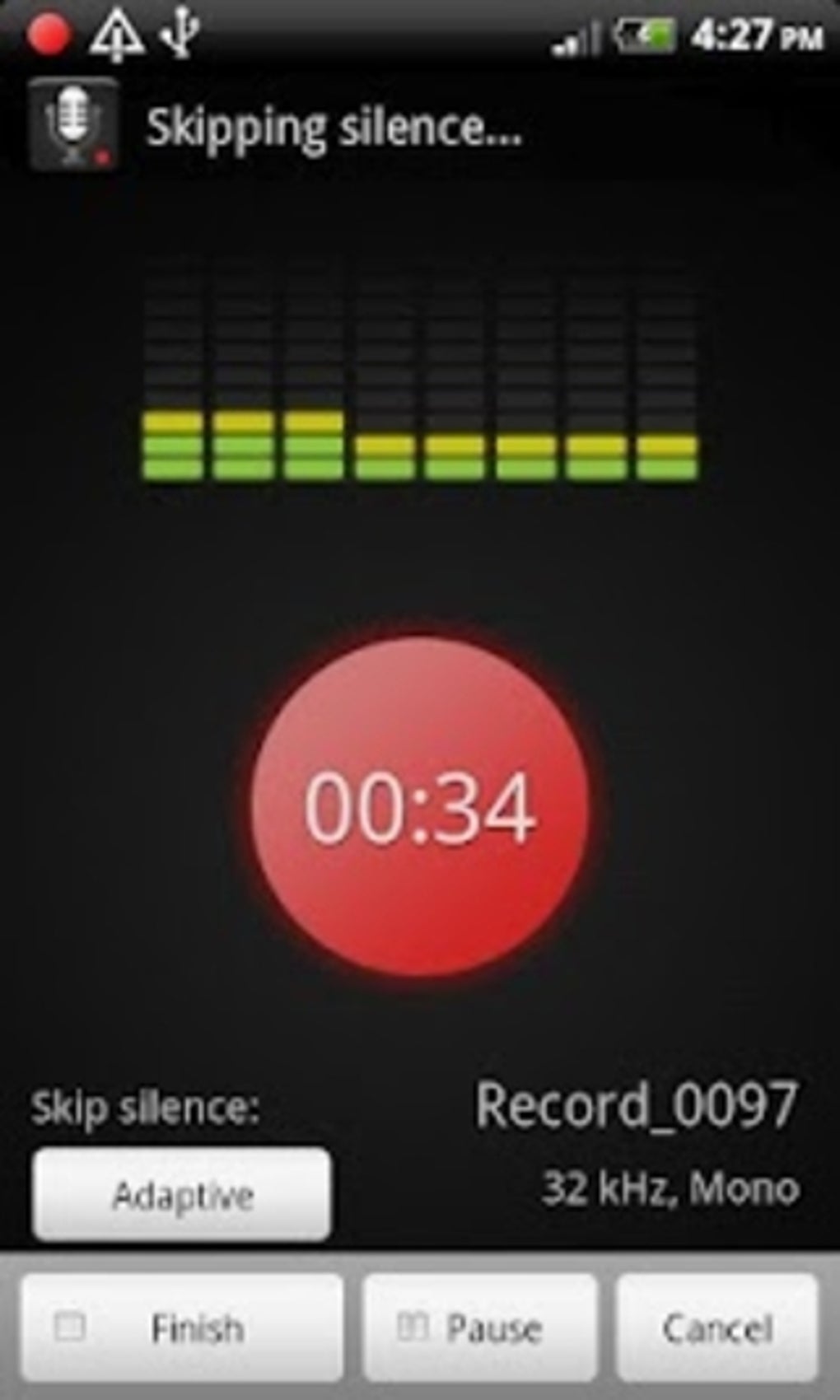This screenshot has height=1400, width=840.
Task: Tap the red record timer button
Action: (x=420, y=807)
